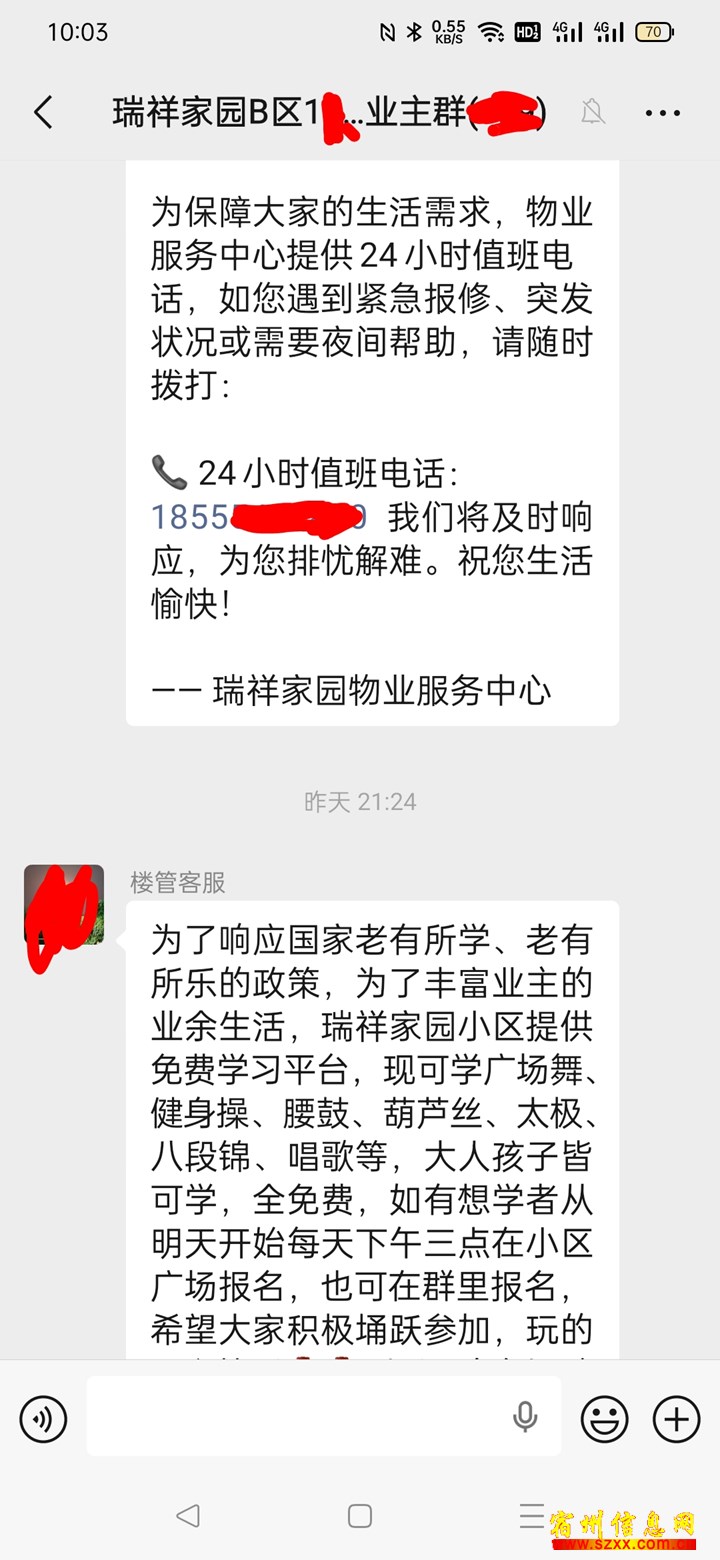
Task: Open 楼管客服's profile avatar
Action: coord(64,905)
